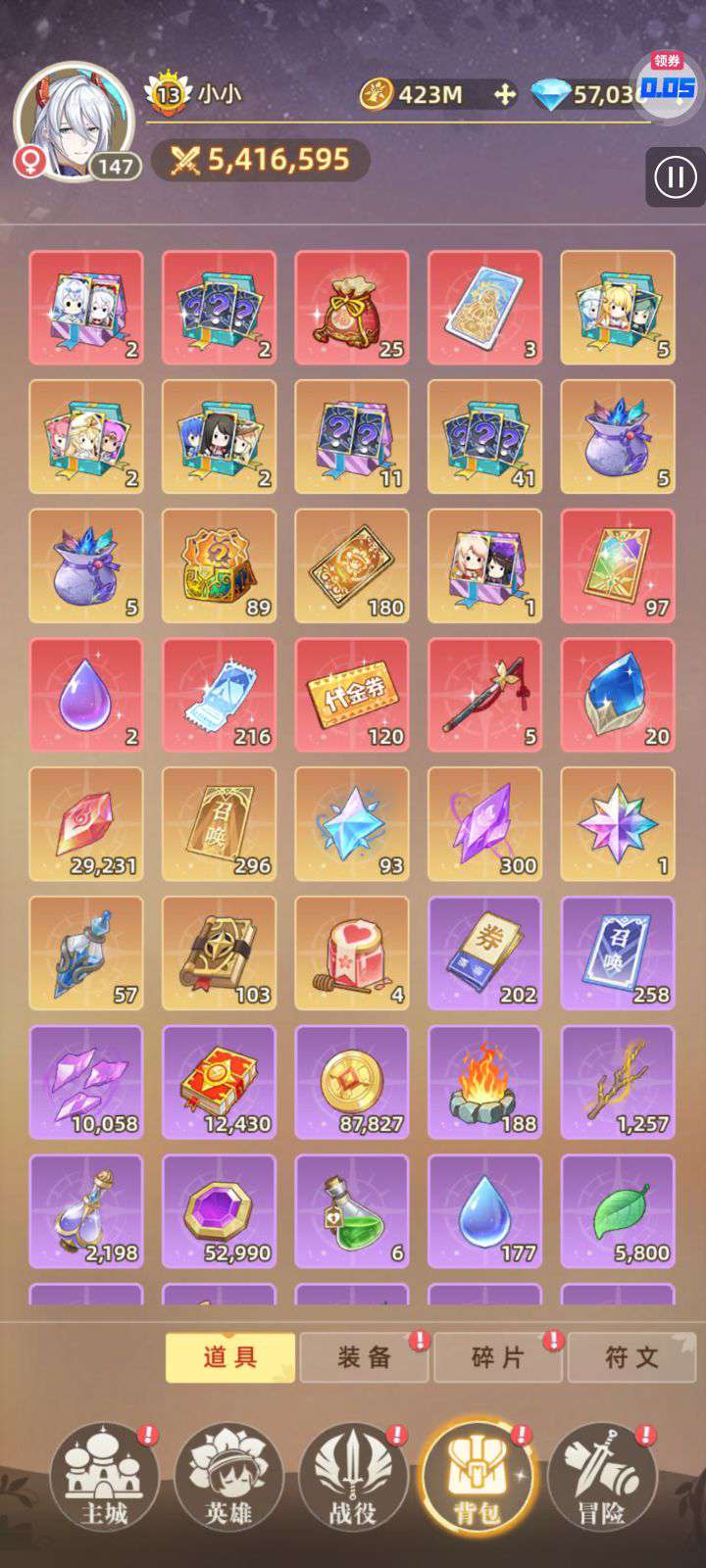This screenshot has height=1568, width=706.
Task: Select the honey jar item with 4
Action: [352, 953]
